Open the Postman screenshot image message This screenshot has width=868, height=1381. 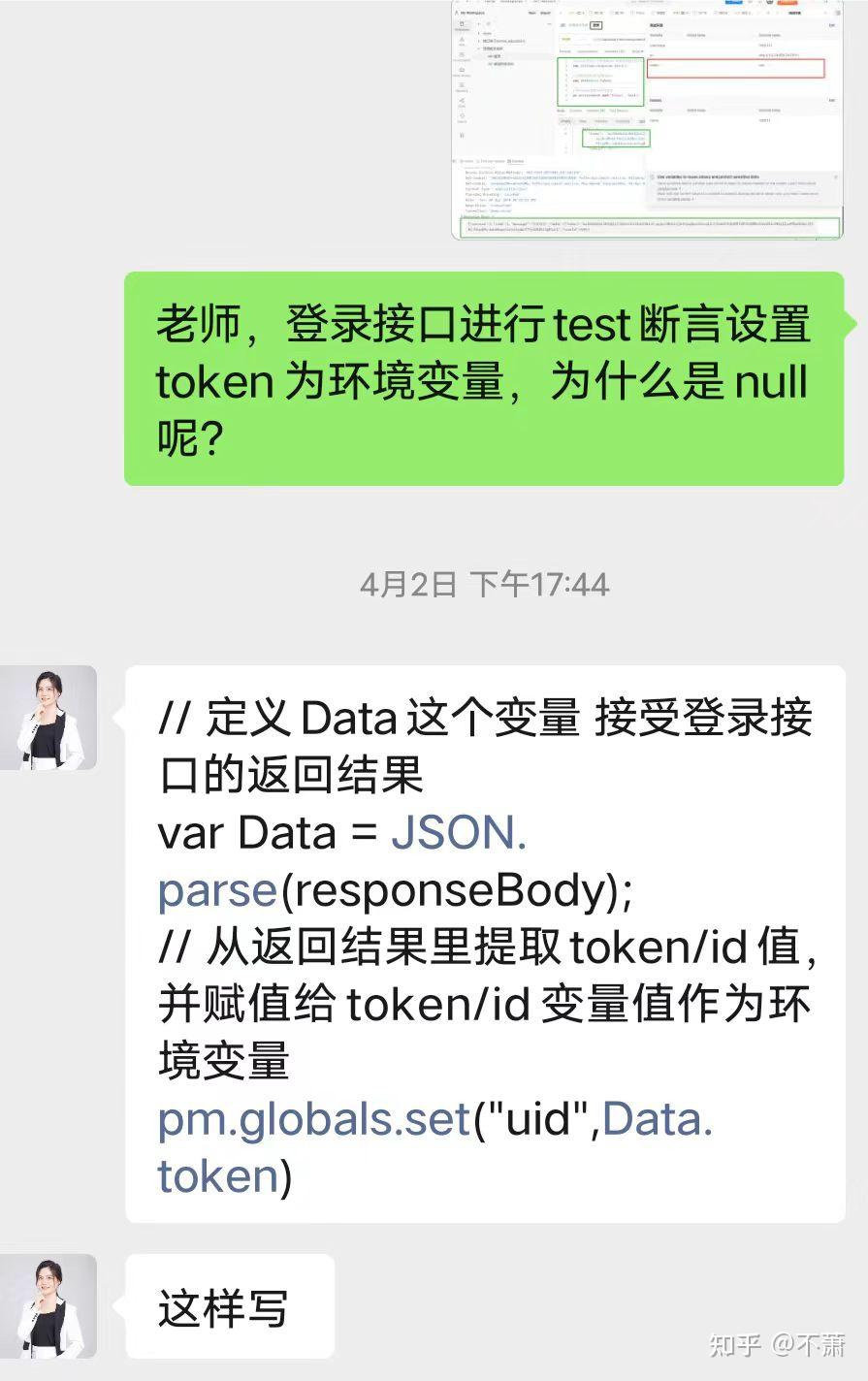tap(647, 118)
